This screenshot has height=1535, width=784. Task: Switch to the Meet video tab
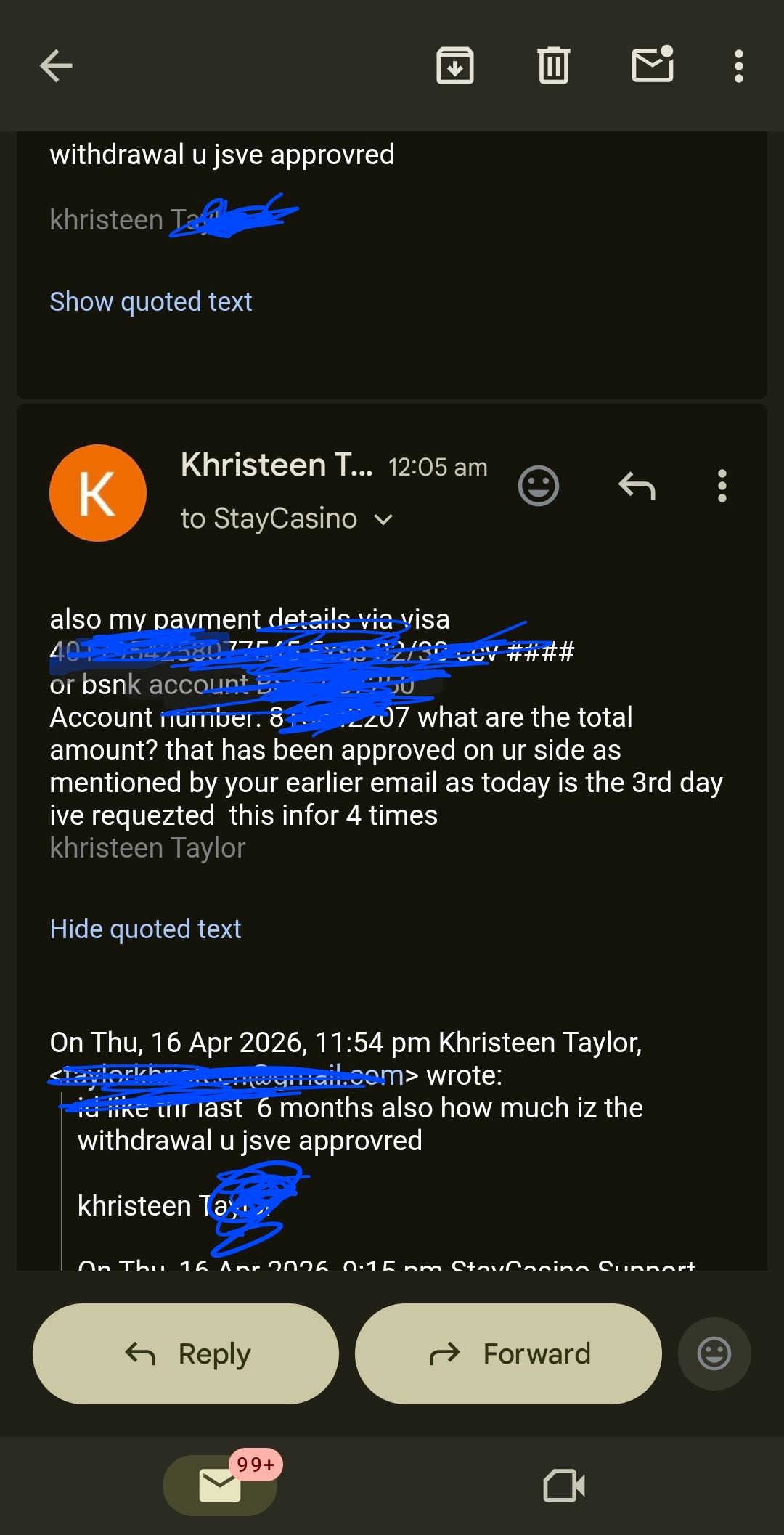tap(563, 1485)
